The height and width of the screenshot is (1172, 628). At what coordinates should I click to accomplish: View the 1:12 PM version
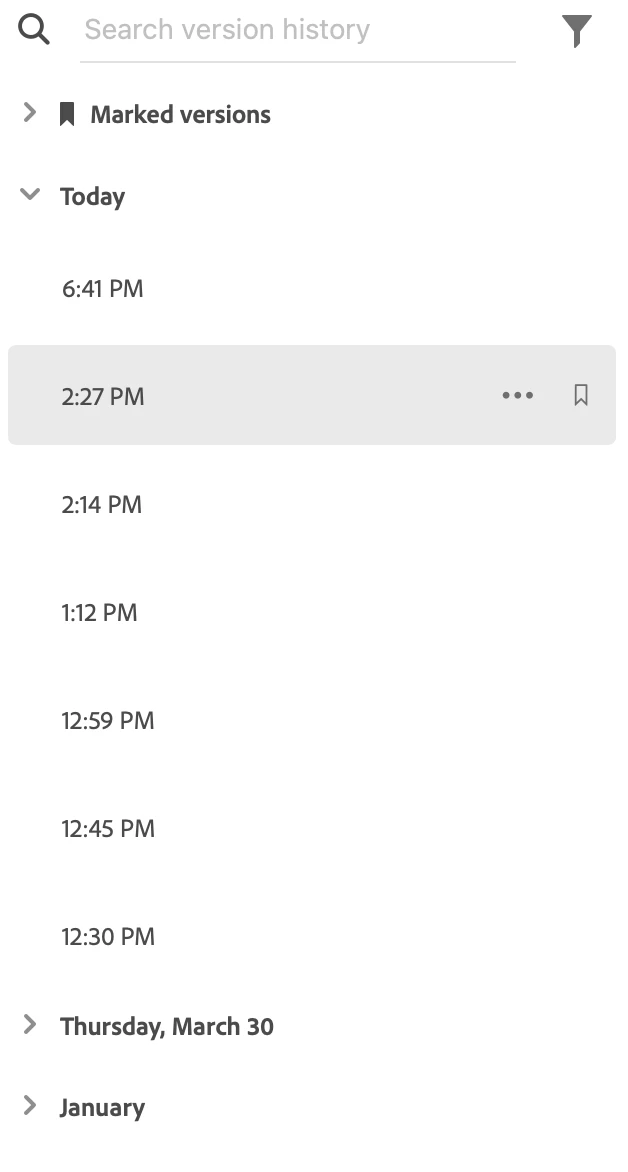click(x=99, y=613)
